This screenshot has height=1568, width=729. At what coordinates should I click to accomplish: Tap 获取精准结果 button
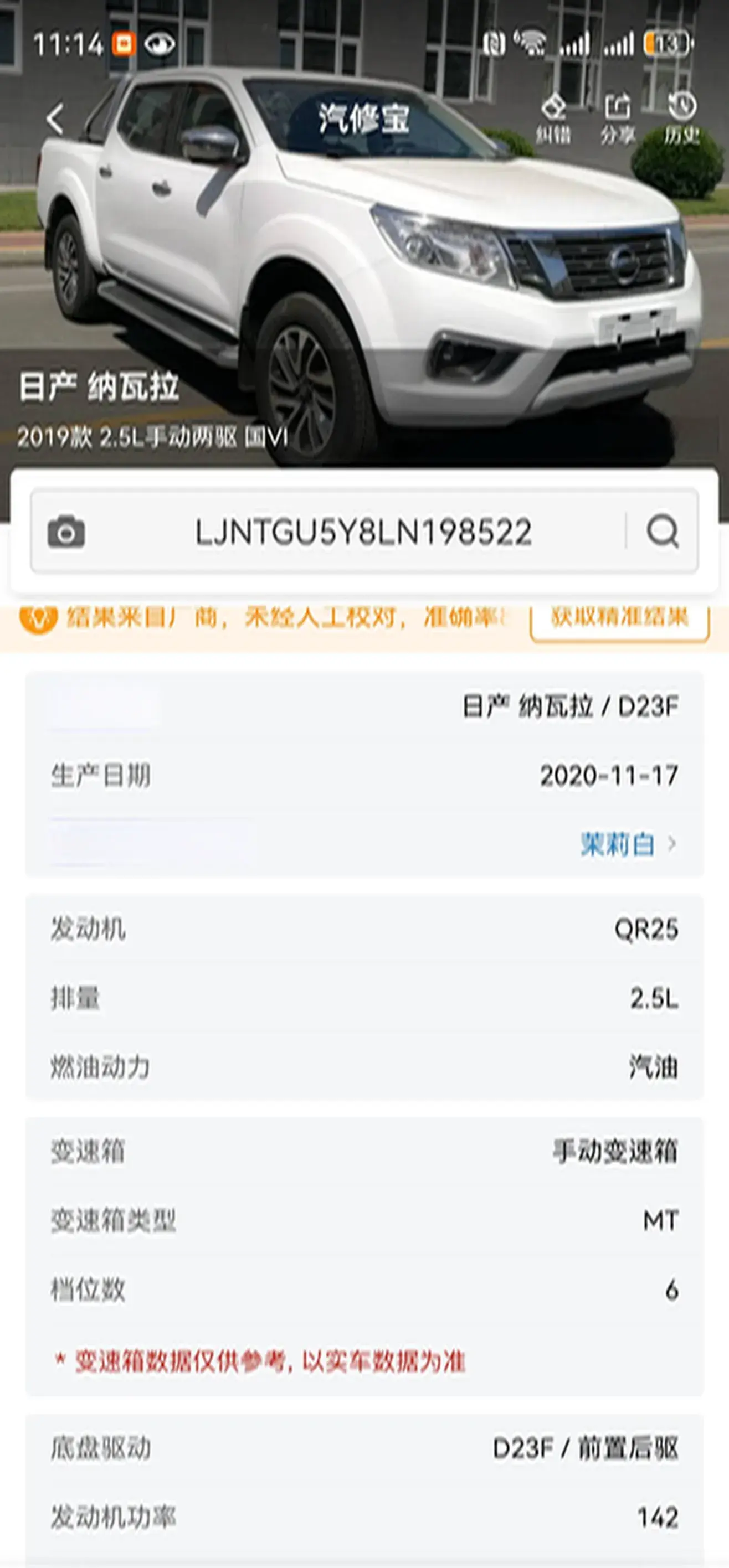tap(619, 618)
